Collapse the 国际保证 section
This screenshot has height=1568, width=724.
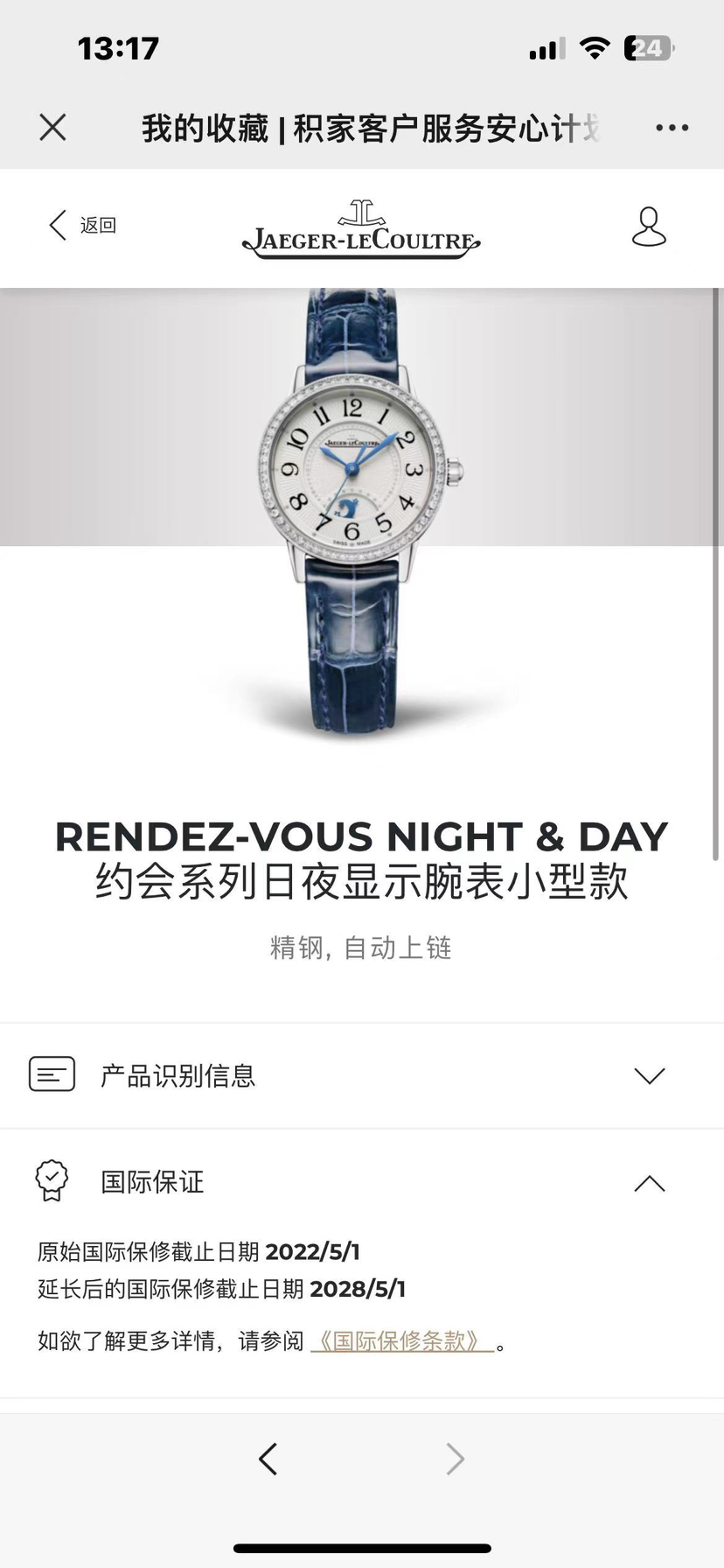[x=649, y=1184]
